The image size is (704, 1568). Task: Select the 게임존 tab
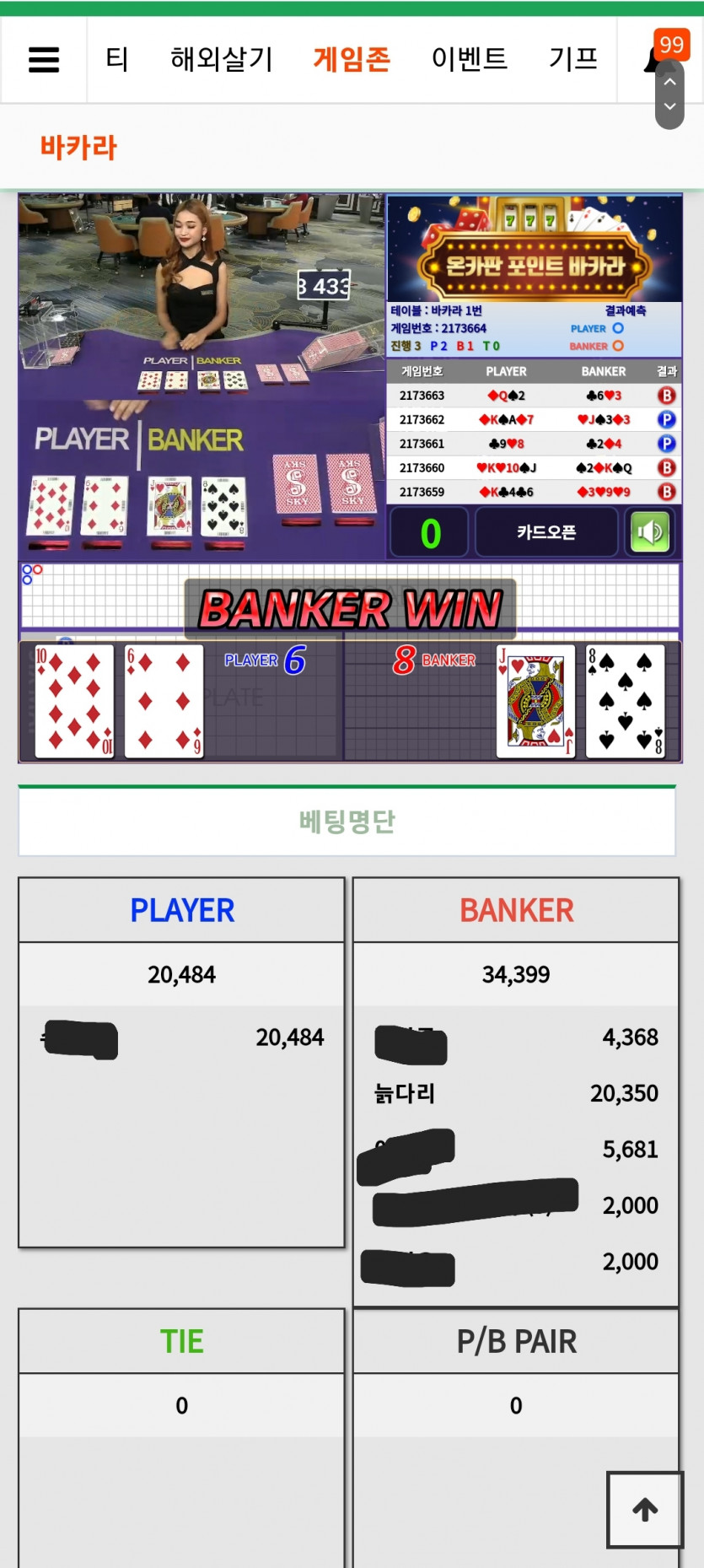[352, 59]
